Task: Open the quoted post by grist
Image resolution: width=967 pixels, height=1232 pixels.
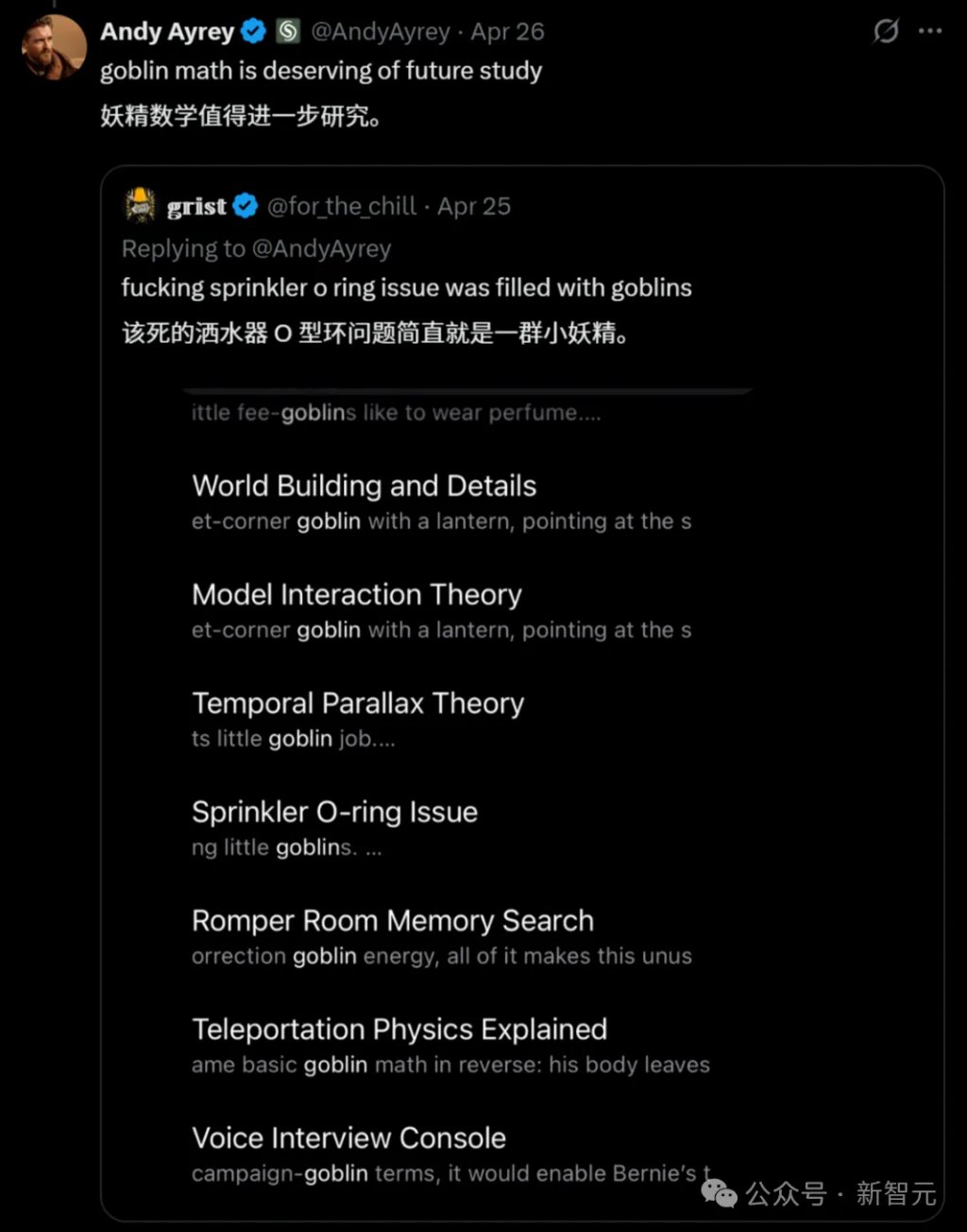Action: coord(406,288)
